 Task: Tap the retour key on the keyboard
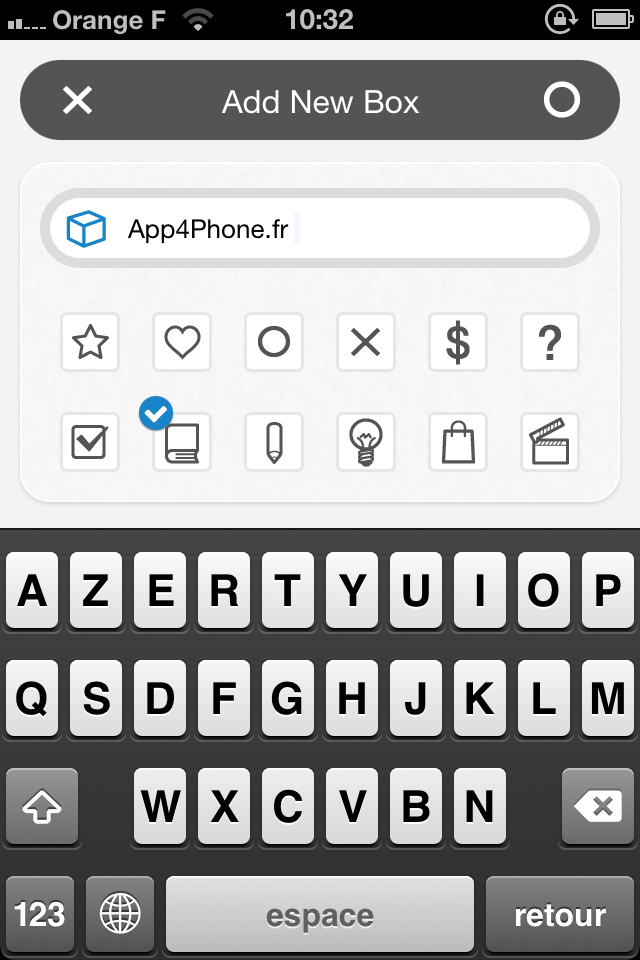point(560,914)
